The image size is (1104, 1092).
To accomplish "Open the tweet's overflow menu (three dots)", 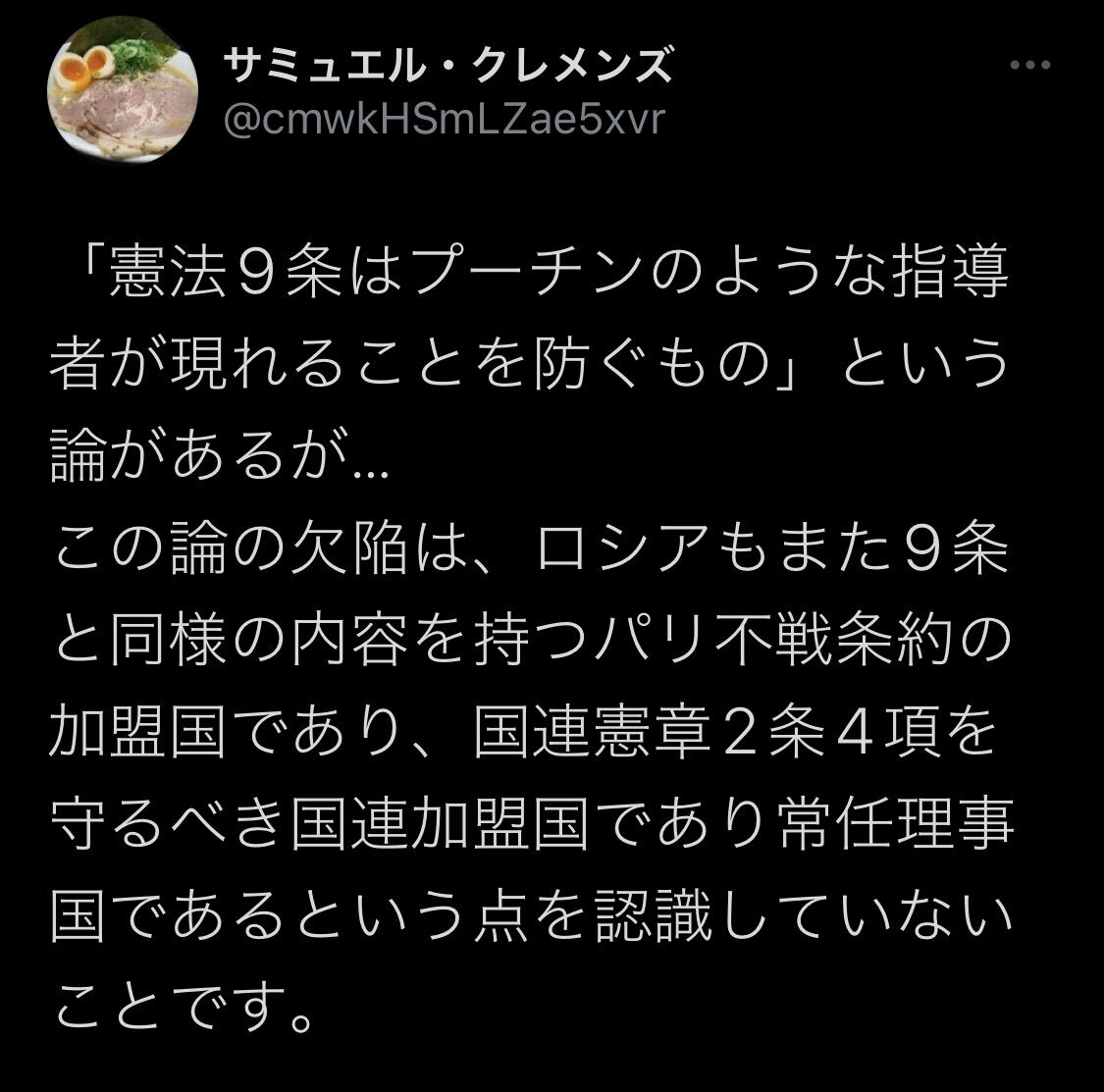I will 1030,66.
